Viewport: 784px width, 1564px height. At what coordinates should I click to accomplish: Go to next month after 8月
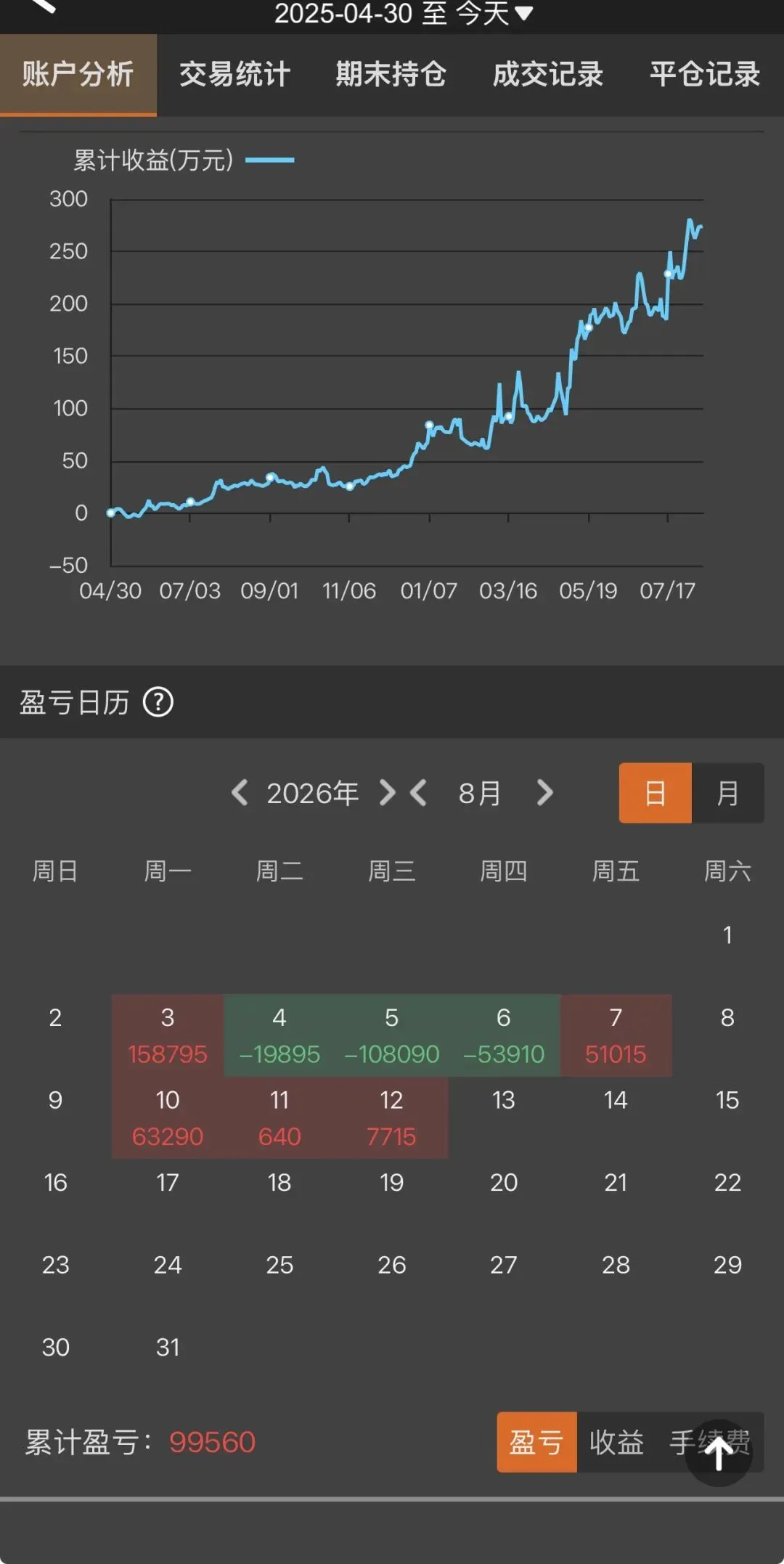point(544,792)
